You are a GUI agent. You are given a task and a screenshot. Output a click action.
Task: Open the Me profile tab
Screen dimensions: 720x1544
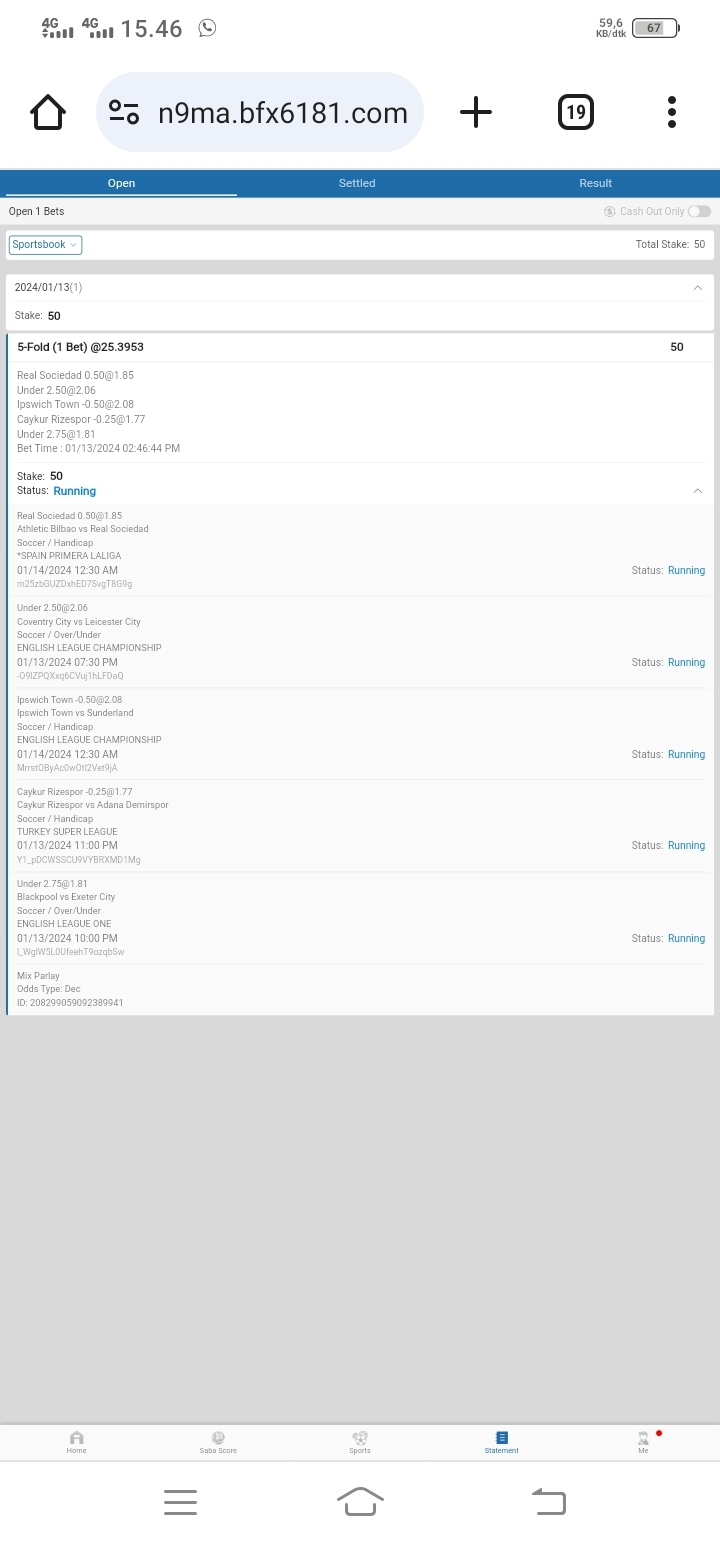643,1441
